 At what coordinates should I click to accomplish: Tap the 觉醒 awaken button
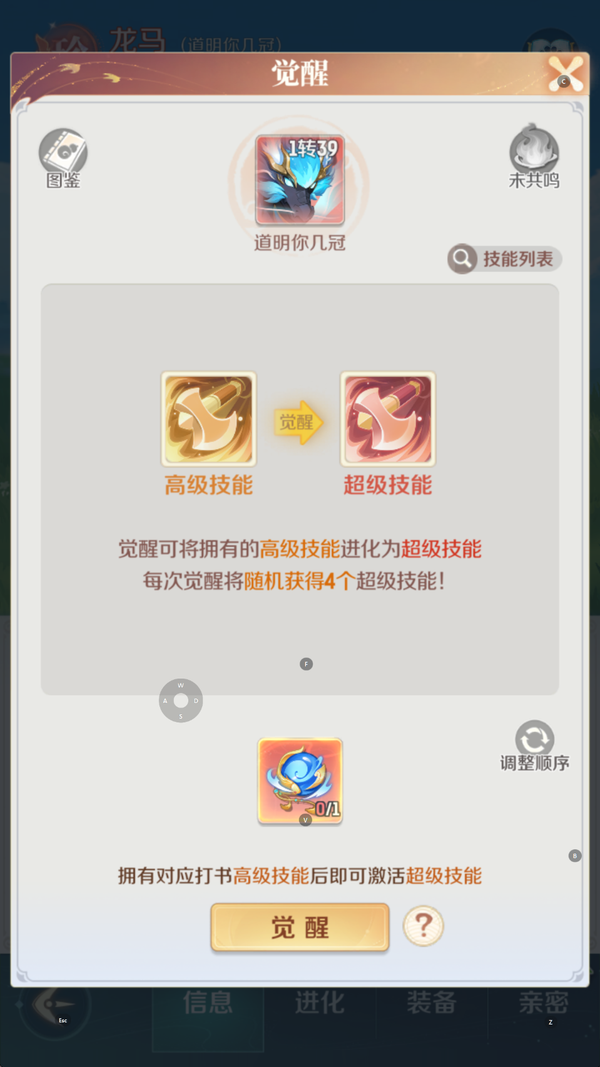coord(300,927)
